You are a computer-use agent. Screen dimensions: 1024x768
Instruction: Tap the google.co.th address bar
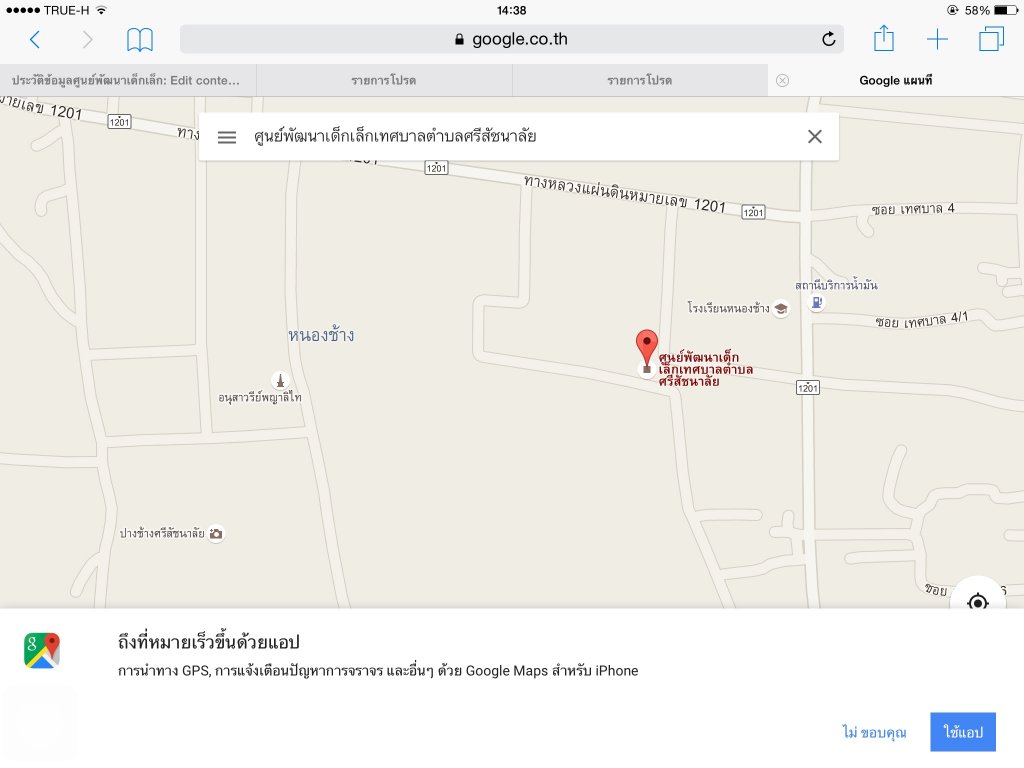click(x=511, y=40)
